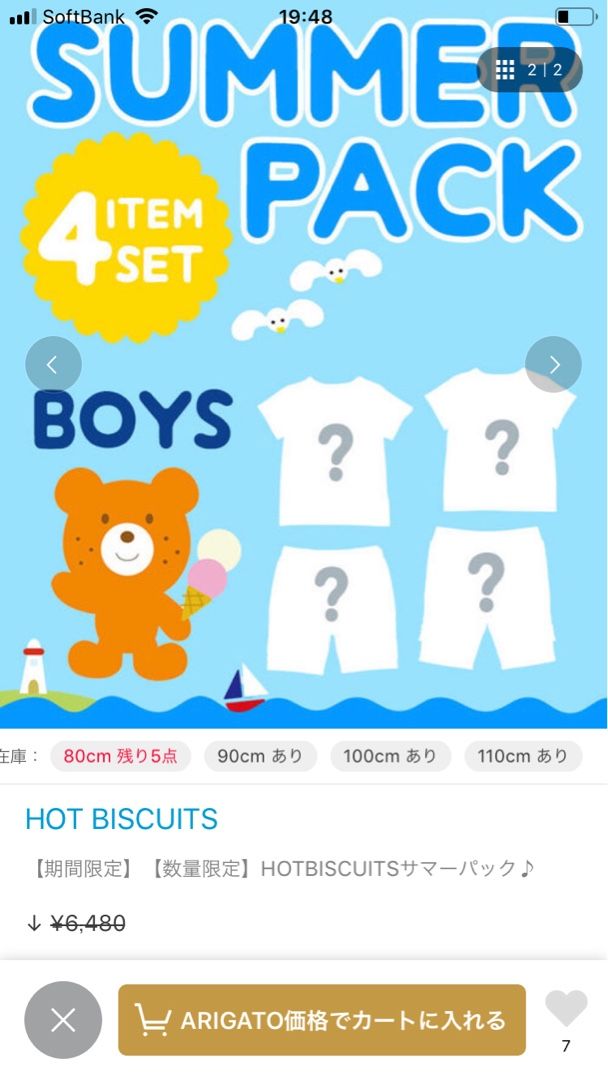Open the HOT BISCUITS brand page
The width and height of the screenshot is (608, 1080).
[x=121, y=819]
